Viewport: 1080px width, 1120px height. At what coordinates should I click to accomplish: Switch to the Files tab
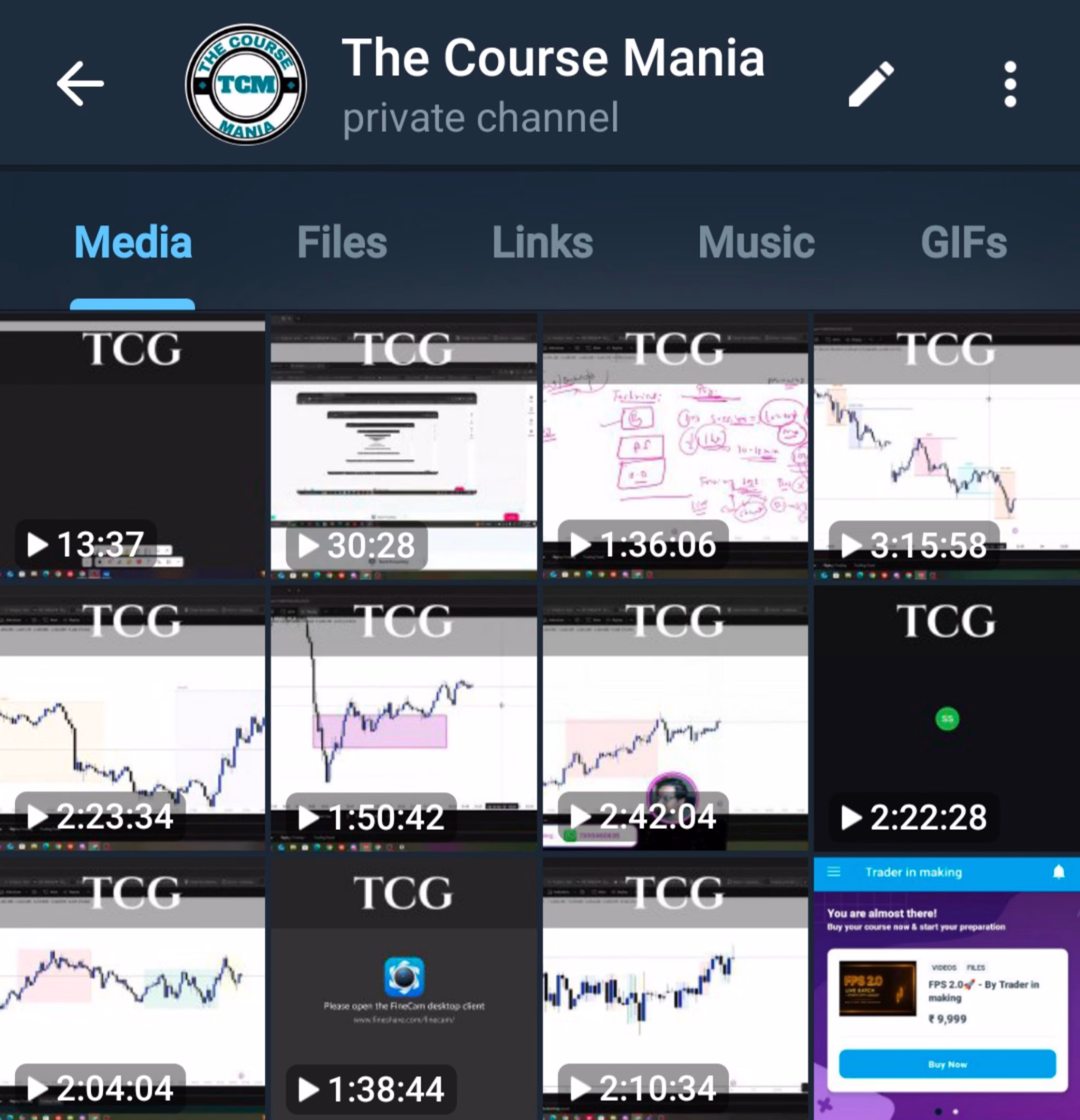click(x=342, y=242)
